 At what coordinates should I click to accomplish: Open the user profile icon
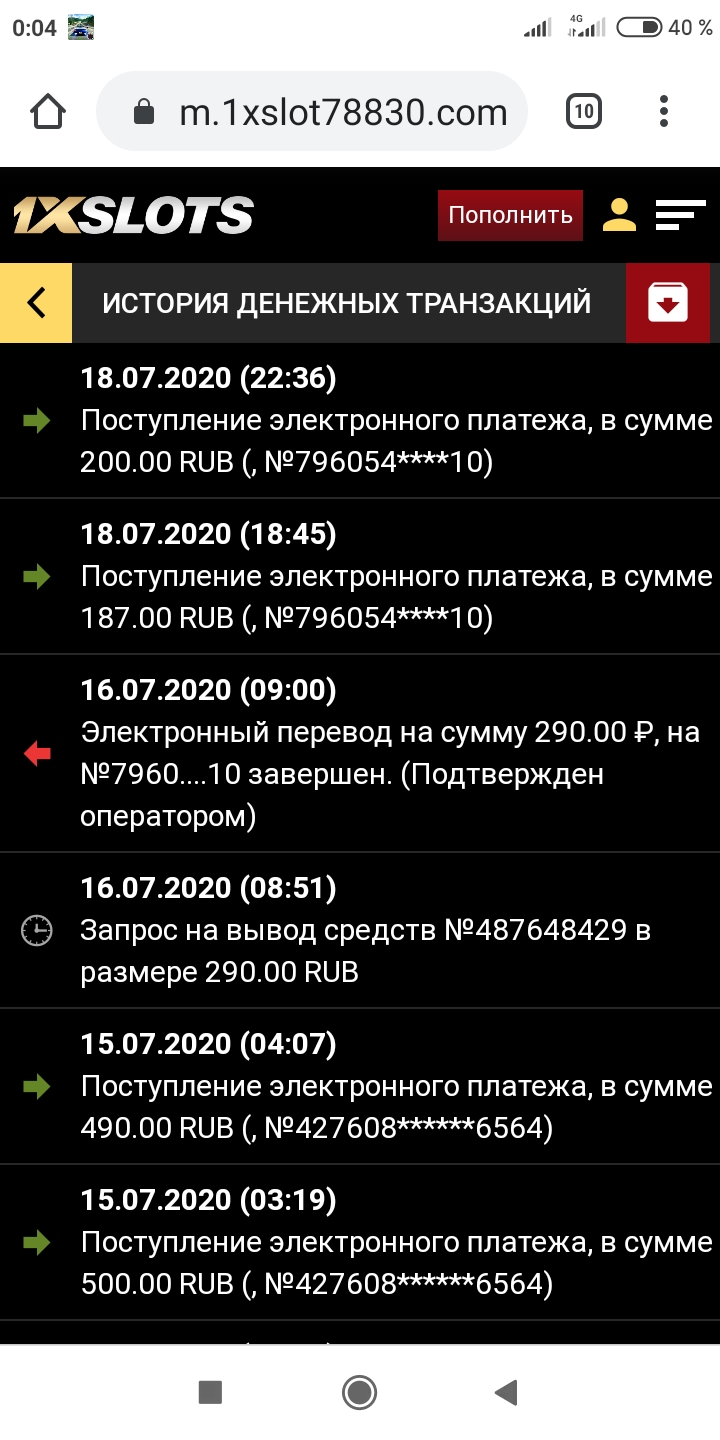pyautogui.click(x=620, y=215)
